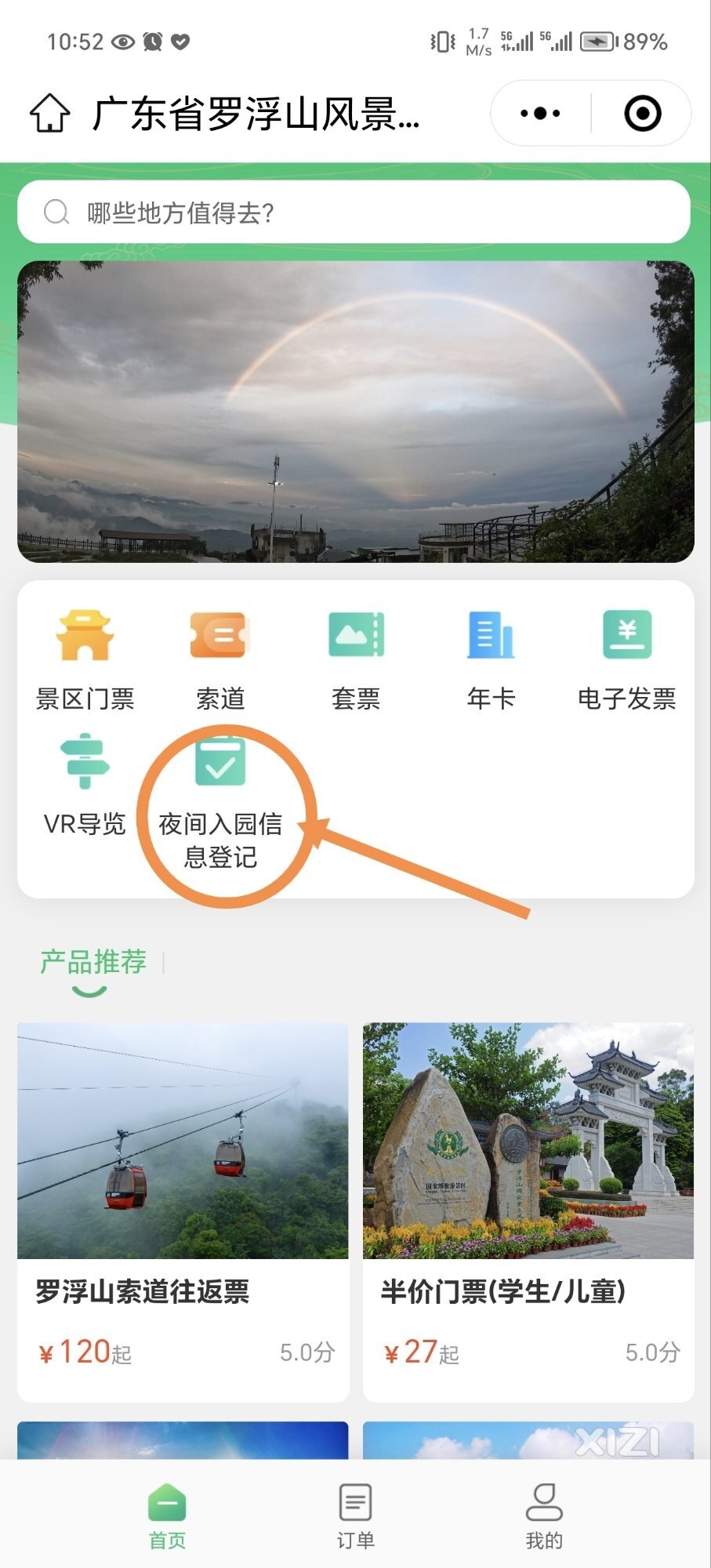This screenshot has width=711, height=1568.
Task: Open the rainbow banner image
Action: click(356, 412)
